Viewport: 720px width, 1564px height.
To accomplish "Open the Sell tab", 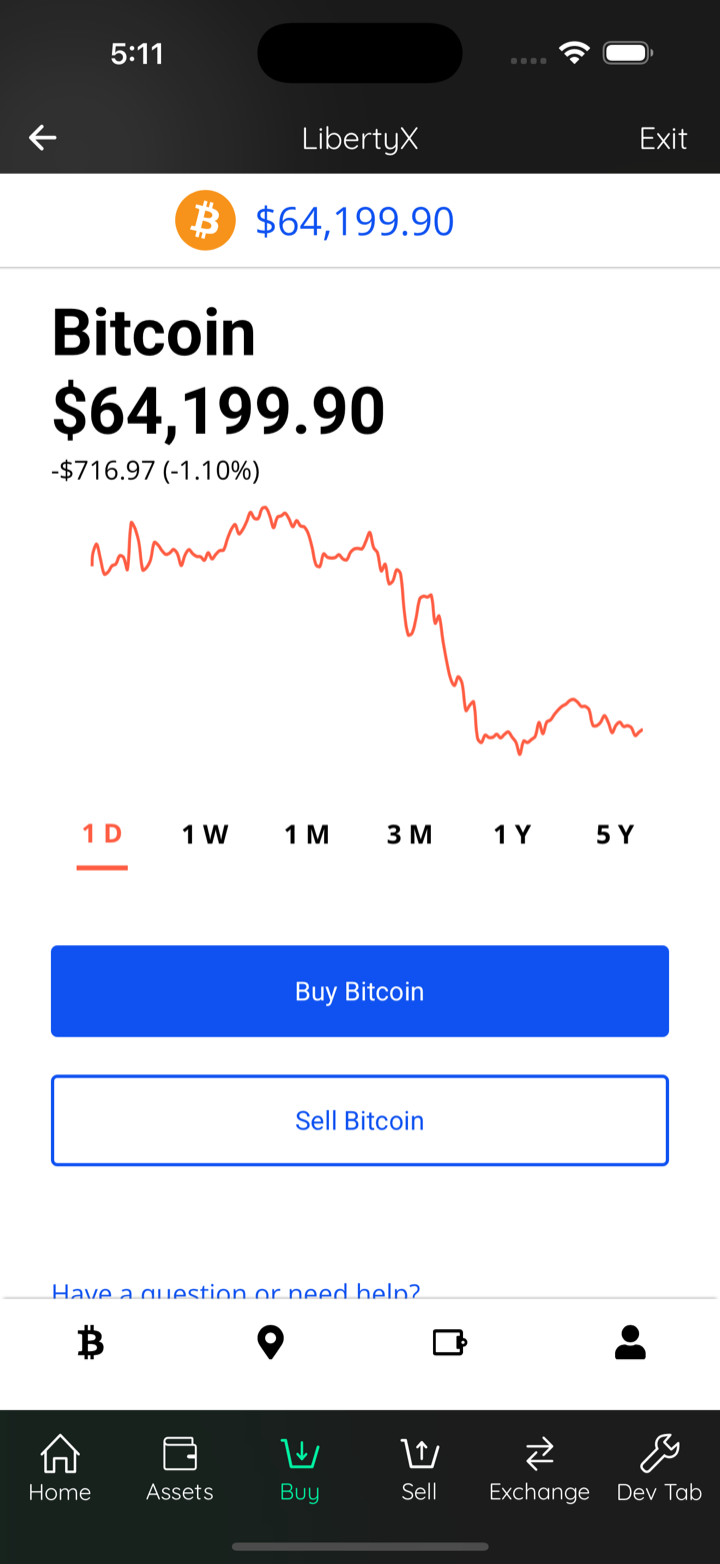I will [x=419, y=1468].
